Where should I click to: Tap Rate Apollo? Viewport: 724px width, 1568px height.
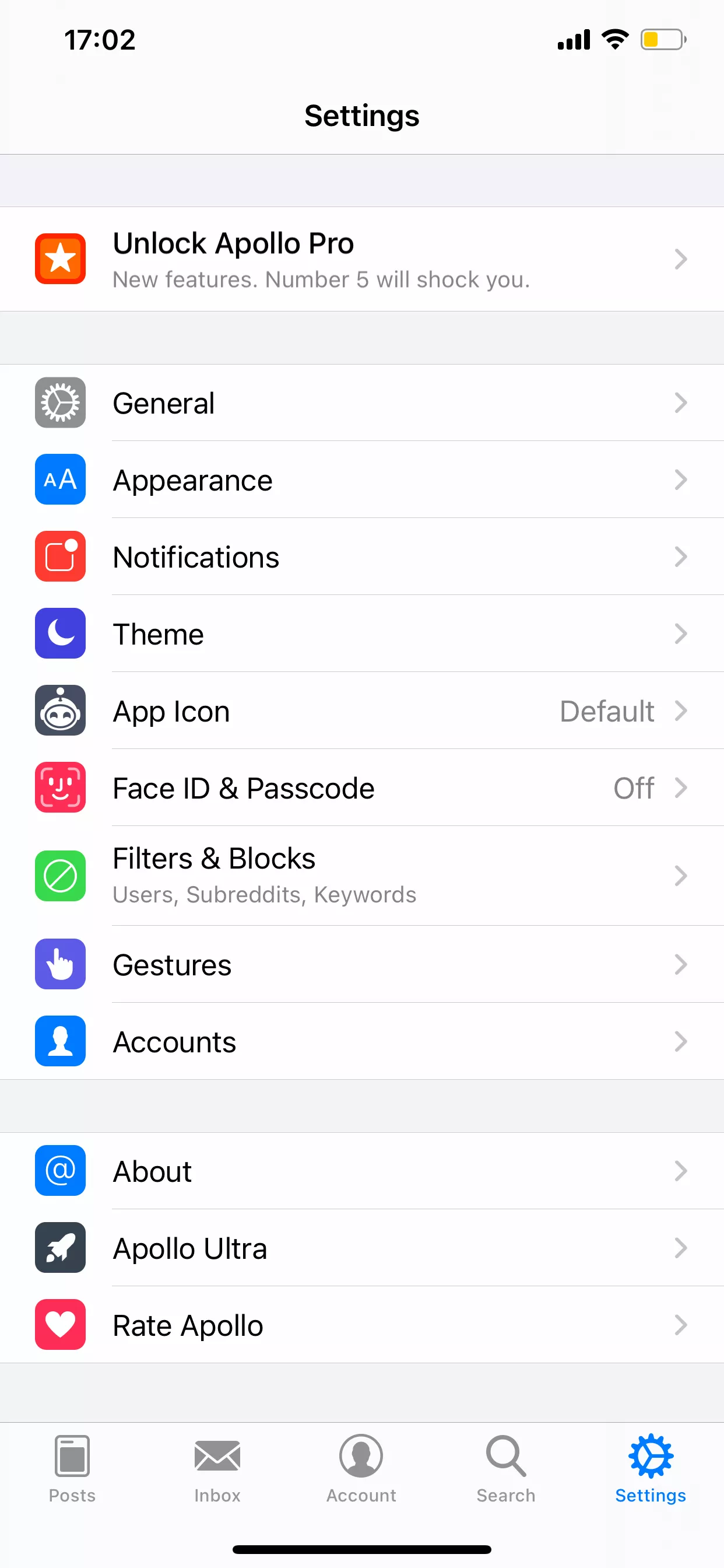362,1325
